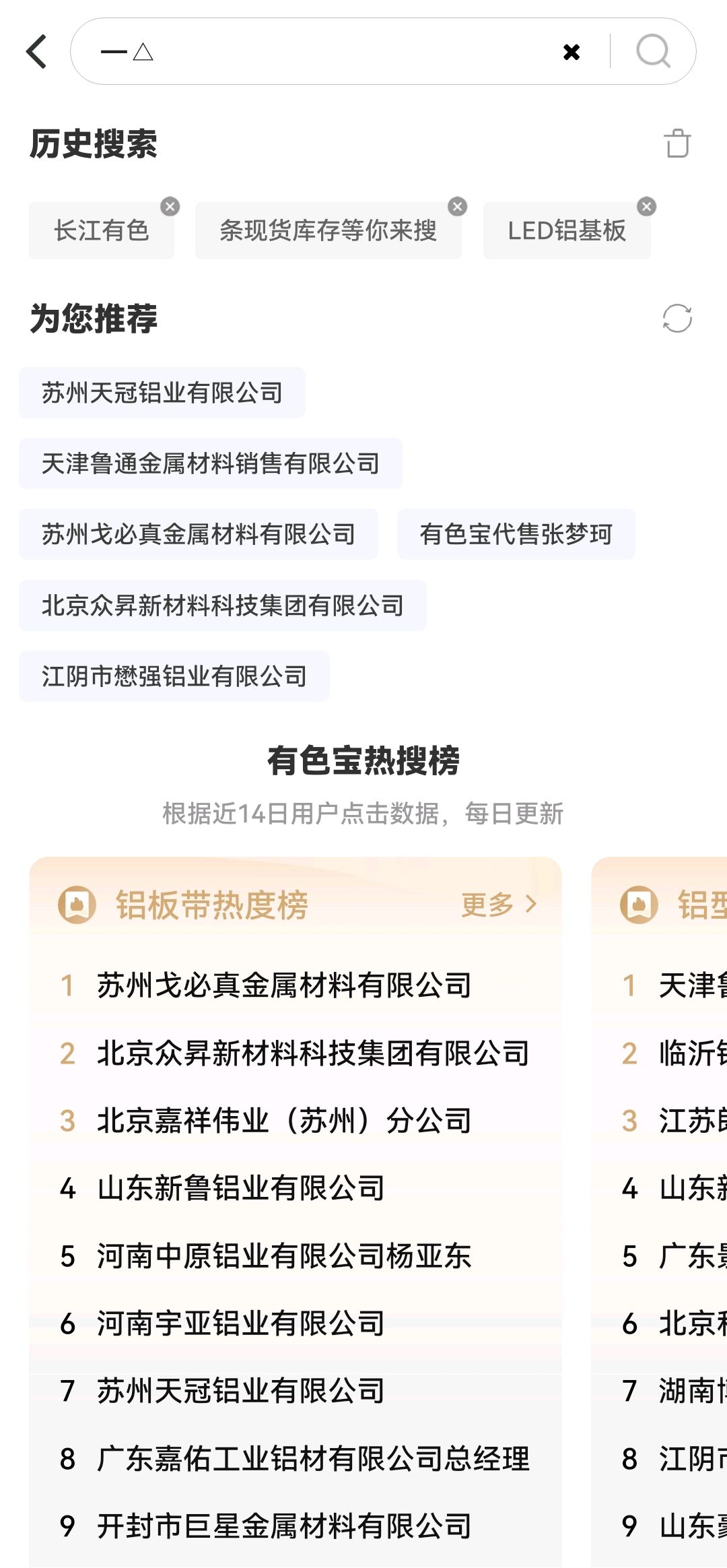Select history chip 长江有色
Viewport: 727px width, 1568px height.
(x=102, y=230)
